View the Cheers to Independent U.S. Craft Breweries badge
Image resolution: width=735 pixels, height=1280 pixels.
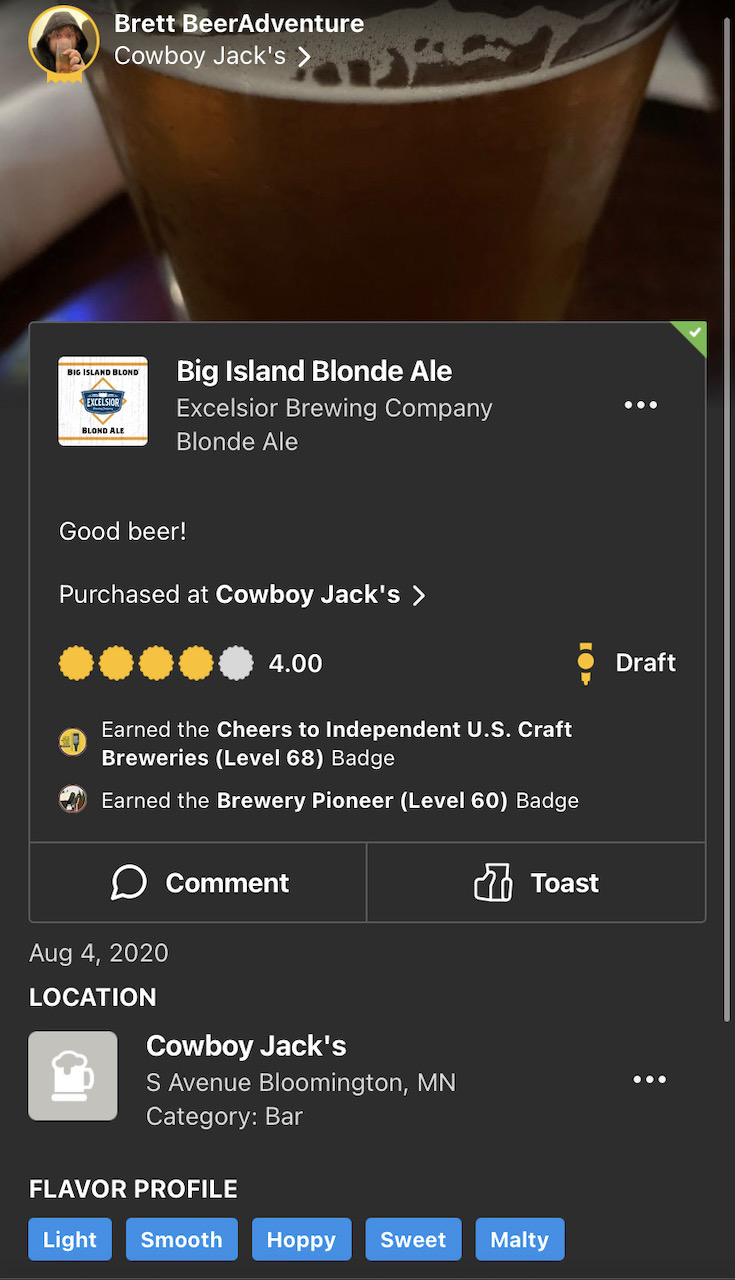[x=336, y=743]
